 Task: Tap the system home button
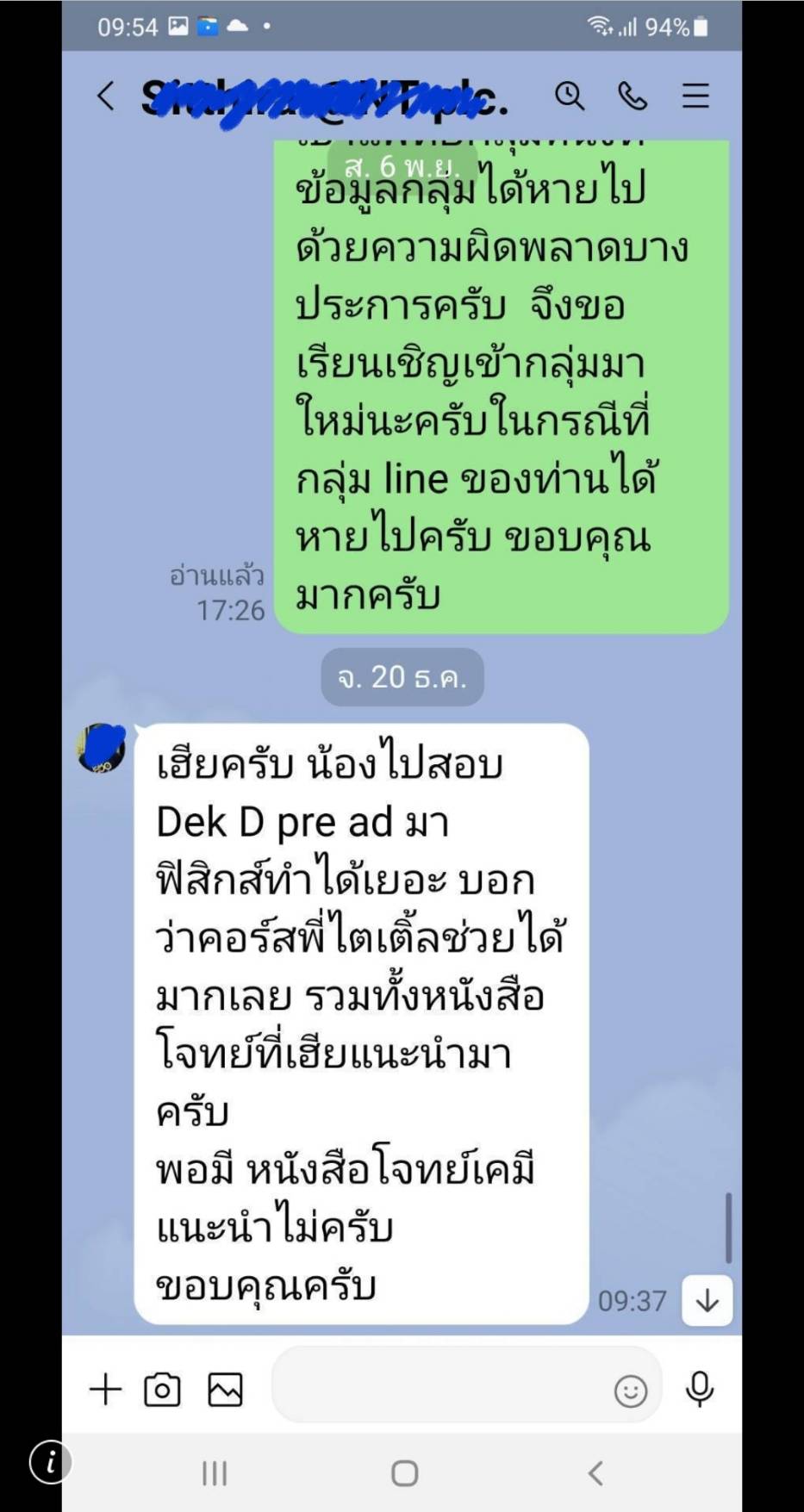click(x=404, y=1473)
